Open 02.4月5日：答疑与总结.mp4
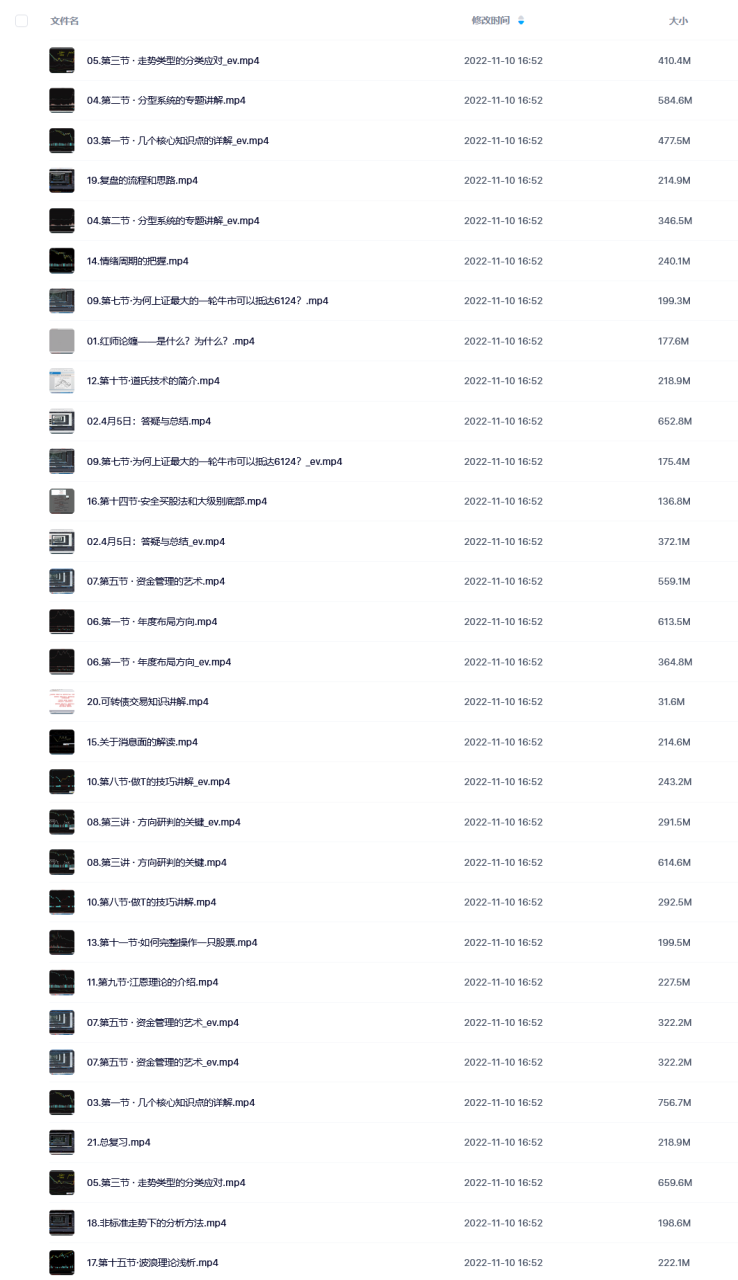738x1280 pixels. [x=149, y=421]
